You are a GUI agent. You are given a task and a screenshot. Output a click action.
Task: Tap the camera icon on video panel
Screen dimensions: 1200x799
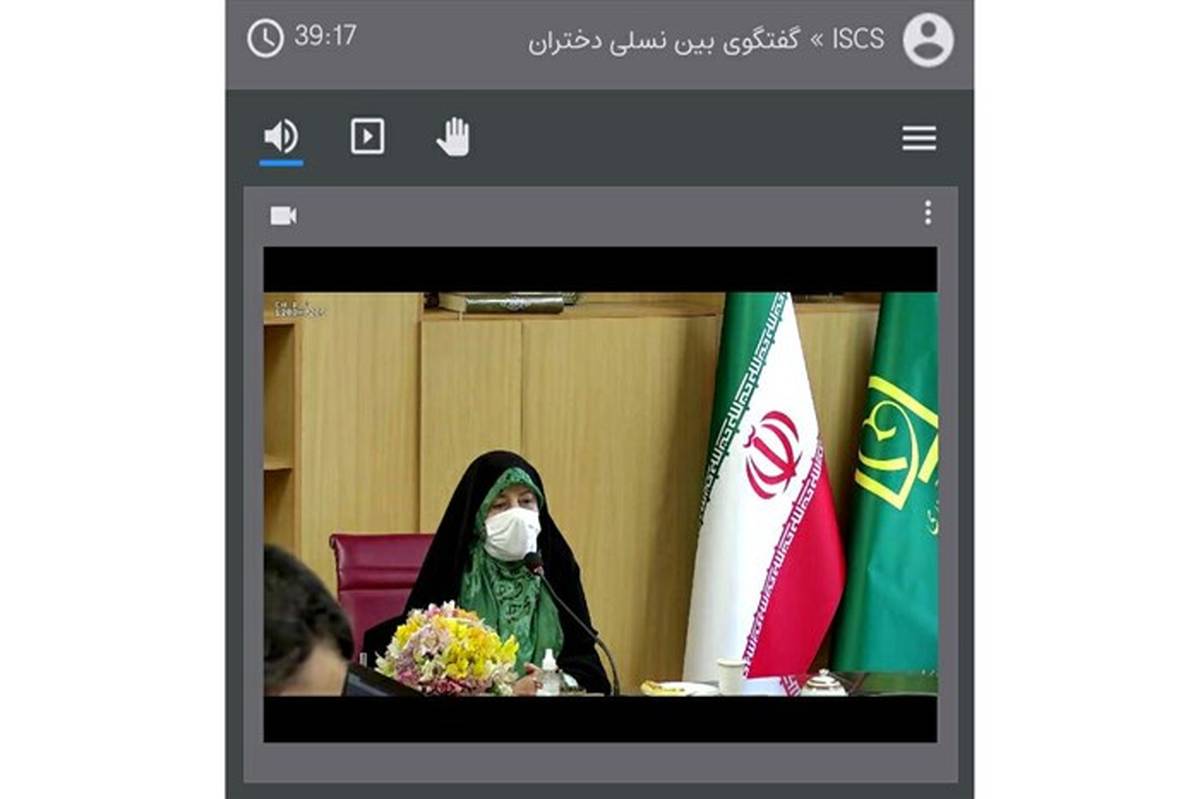(284, 215)
